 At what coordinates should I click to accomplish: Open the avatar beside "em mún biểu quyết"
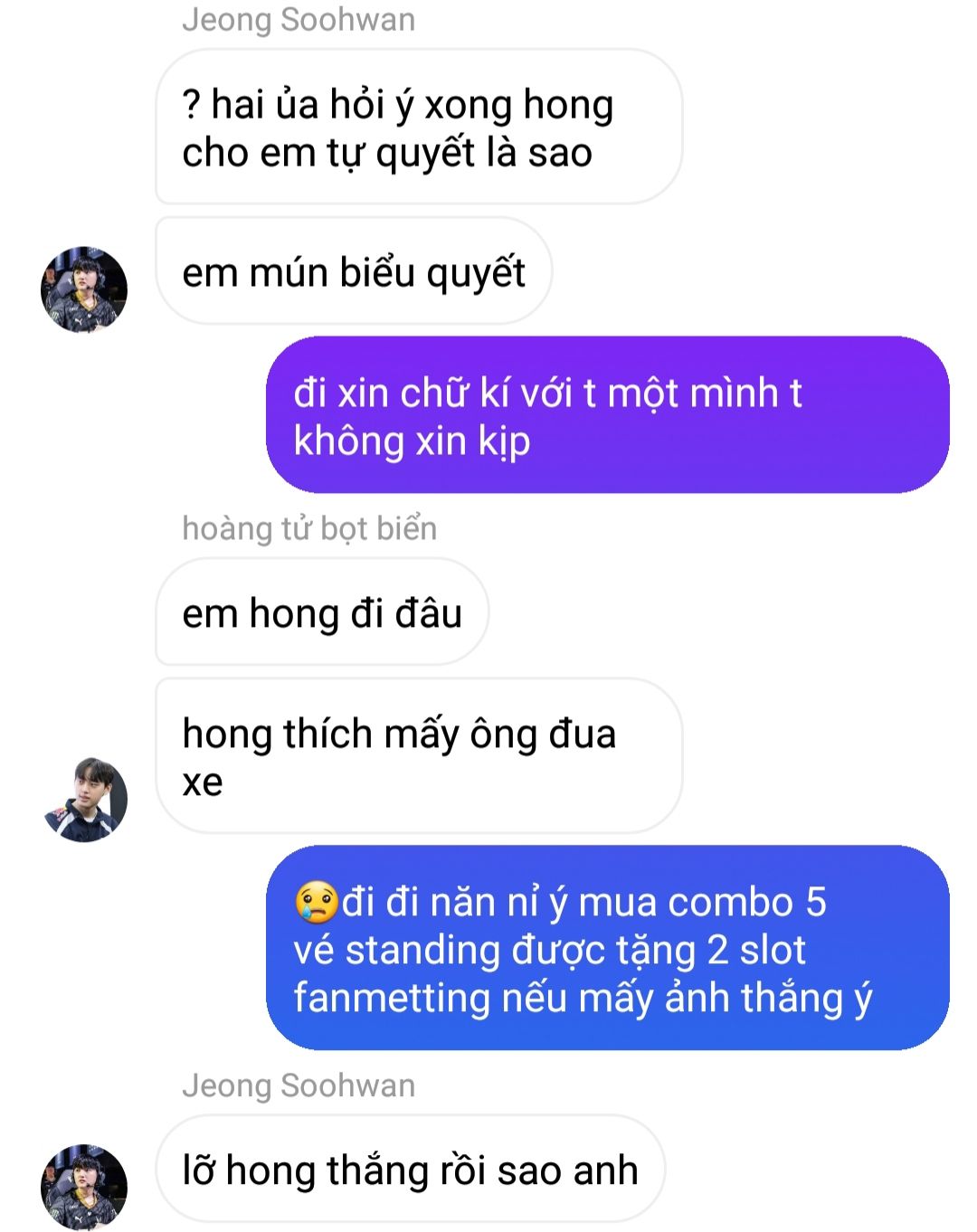pyautogui.click(x=84, y=289)
